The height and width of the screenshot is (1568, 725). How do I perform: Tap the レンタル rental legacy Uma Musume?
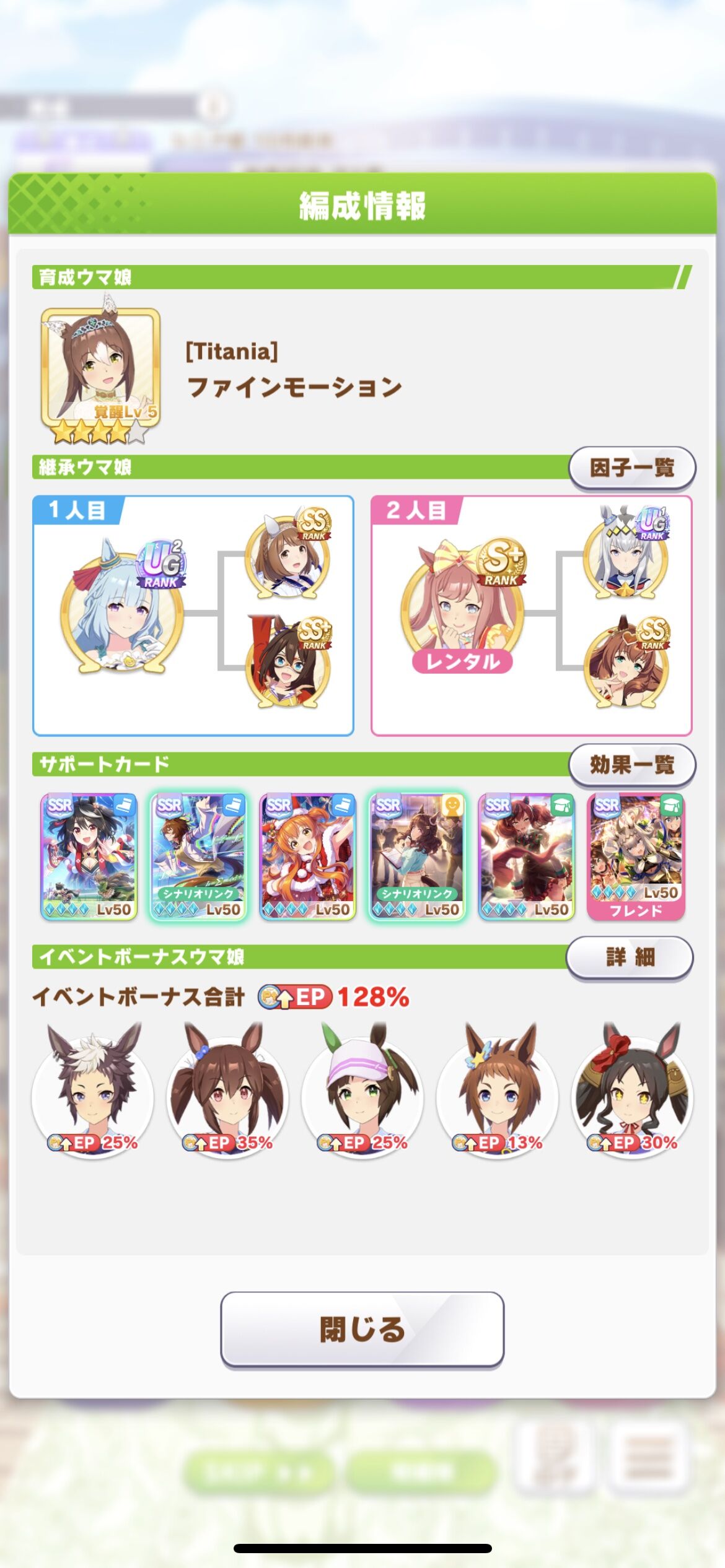(x=463, y=606)
